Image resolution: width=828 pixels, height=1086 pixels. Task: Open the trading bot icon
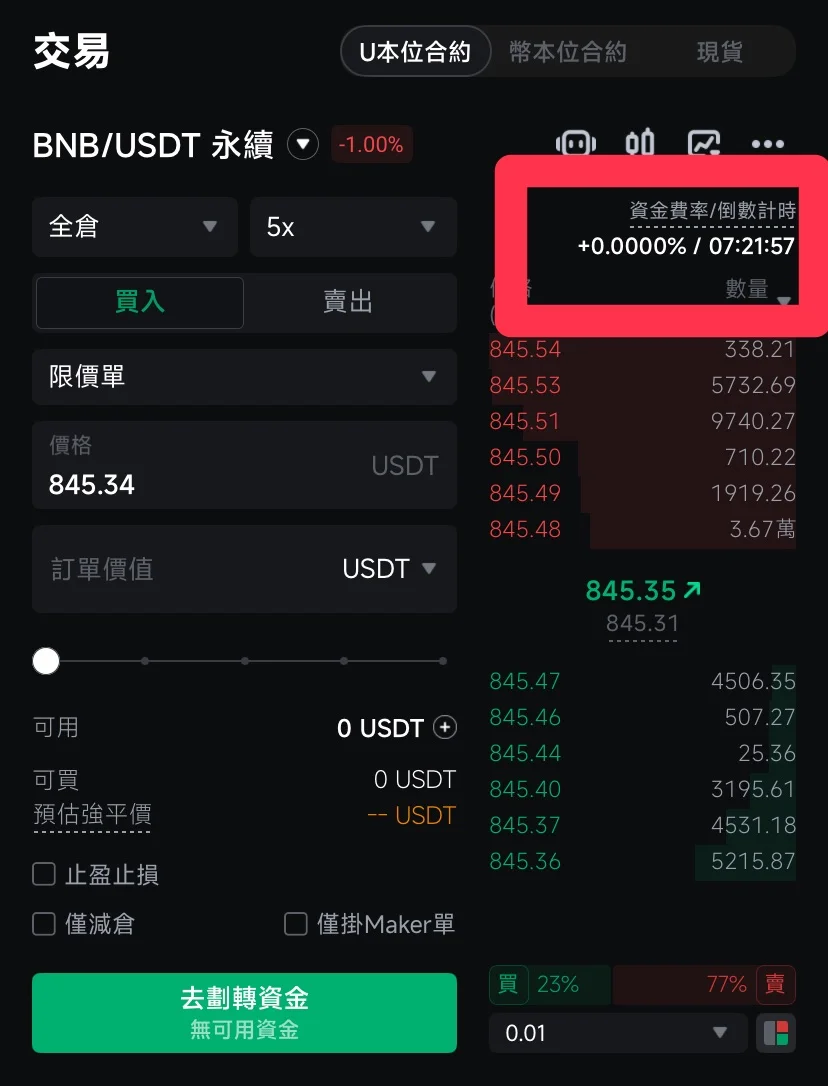[x=575, y=144]
